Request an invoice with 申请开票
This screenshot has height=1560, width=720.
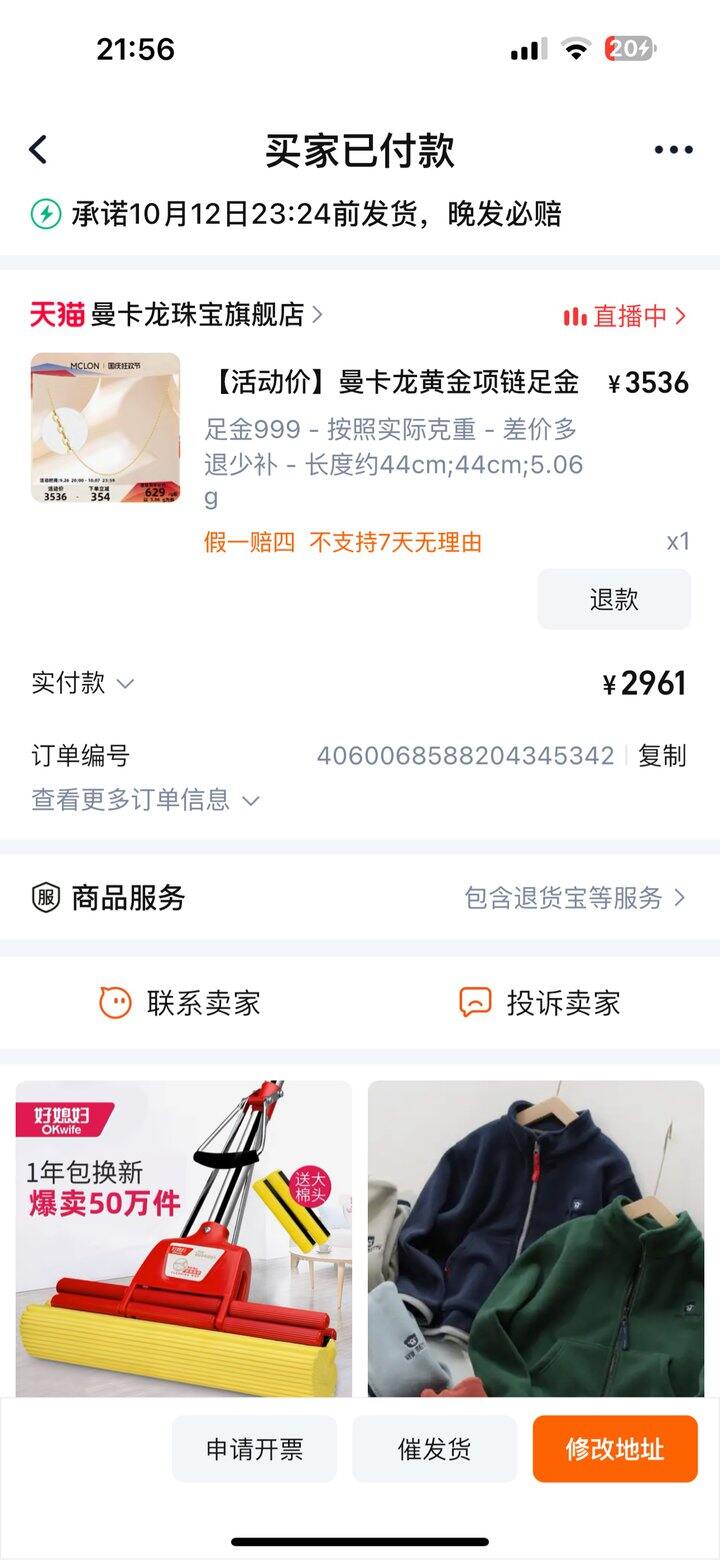(254, 1449)
